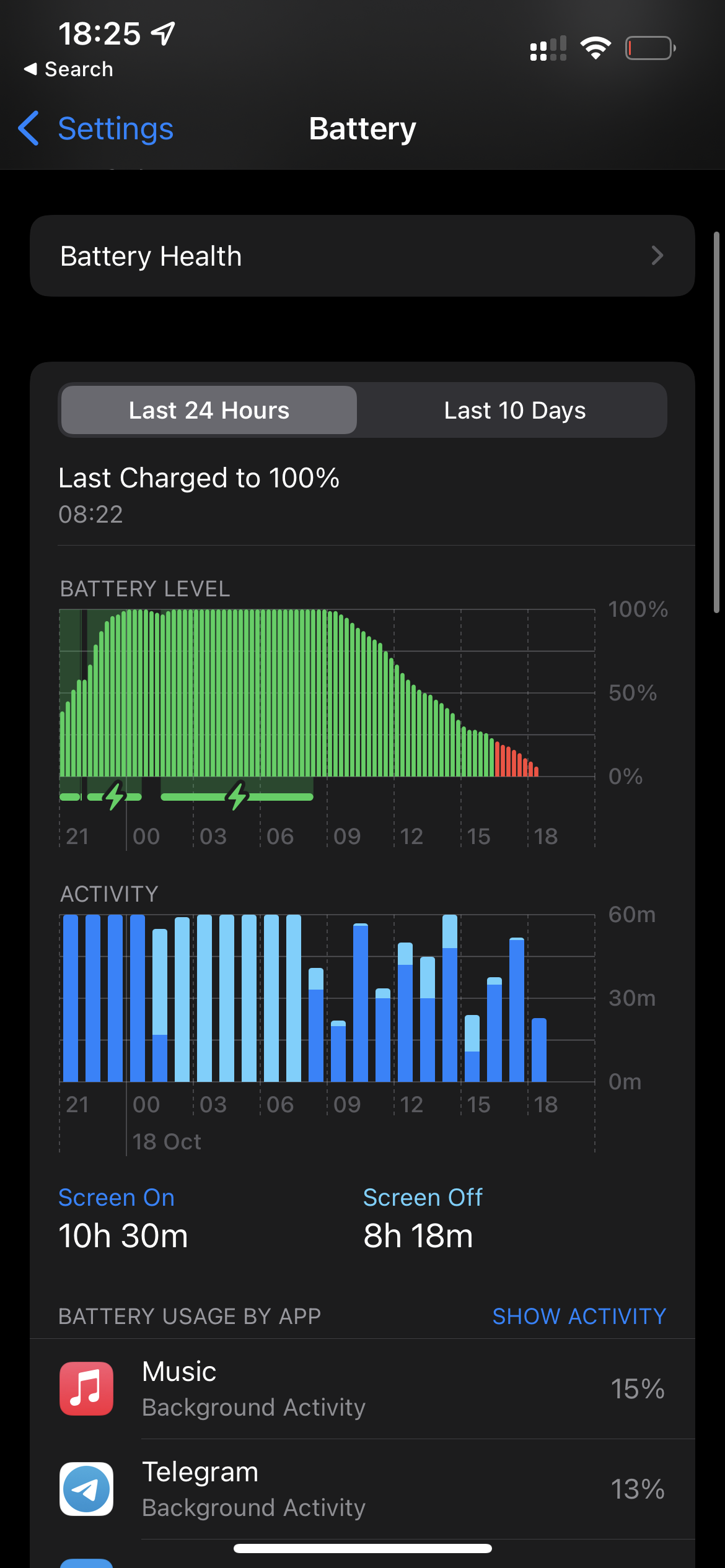This screenshot has width=725, height=1568.
Task: Select the Last 24 Hours tab
Action: (x=209, y=410)
